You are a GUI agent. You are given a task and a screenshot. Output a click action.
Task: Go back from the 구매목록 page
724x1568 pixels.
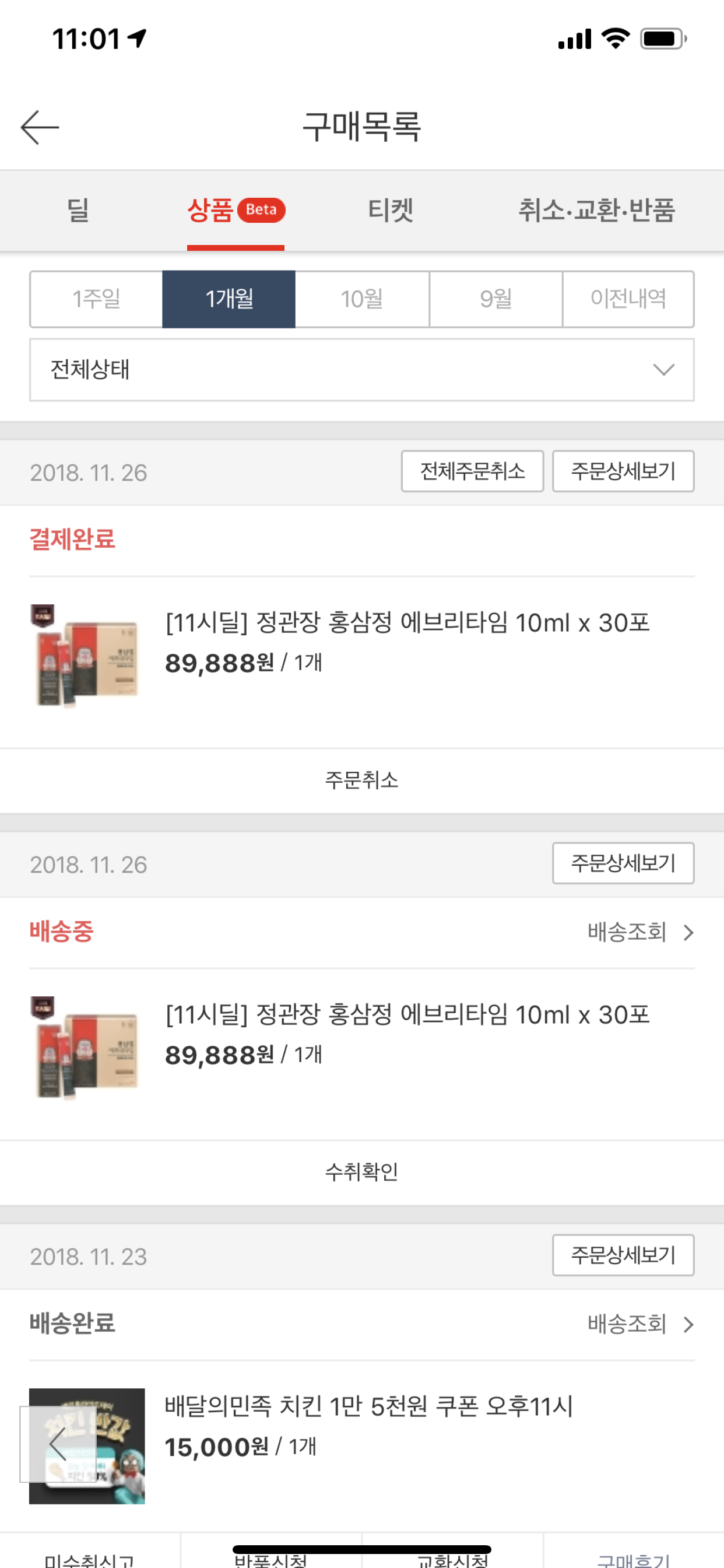[x=40, y=127]
